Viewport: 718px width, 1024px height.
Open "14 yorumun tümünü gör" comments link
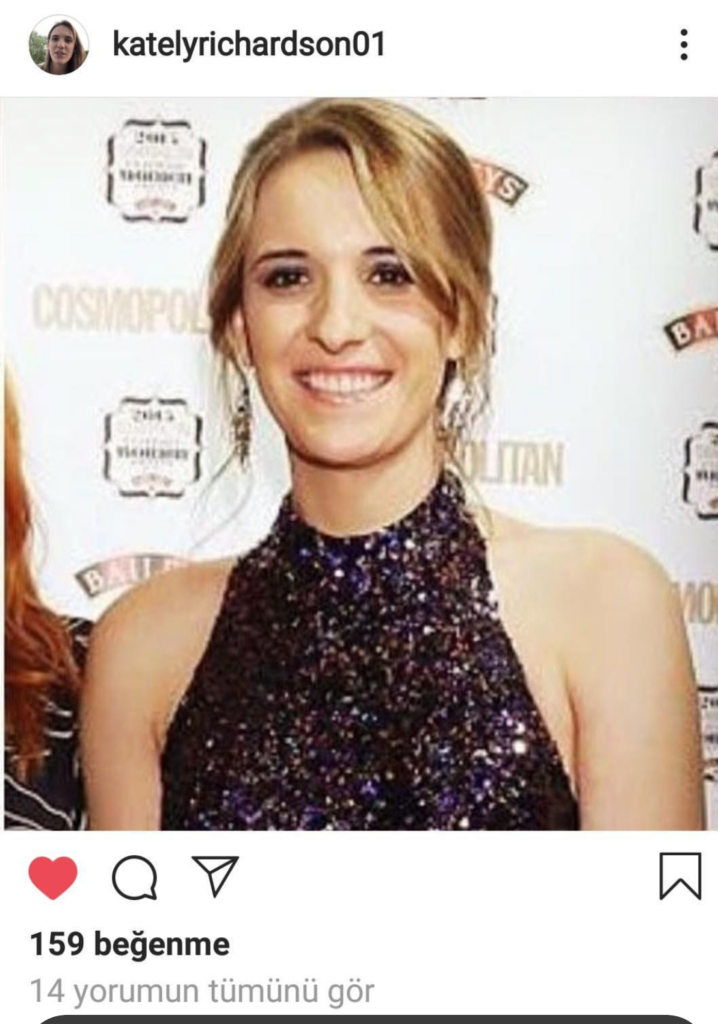[x=202, y=992]
